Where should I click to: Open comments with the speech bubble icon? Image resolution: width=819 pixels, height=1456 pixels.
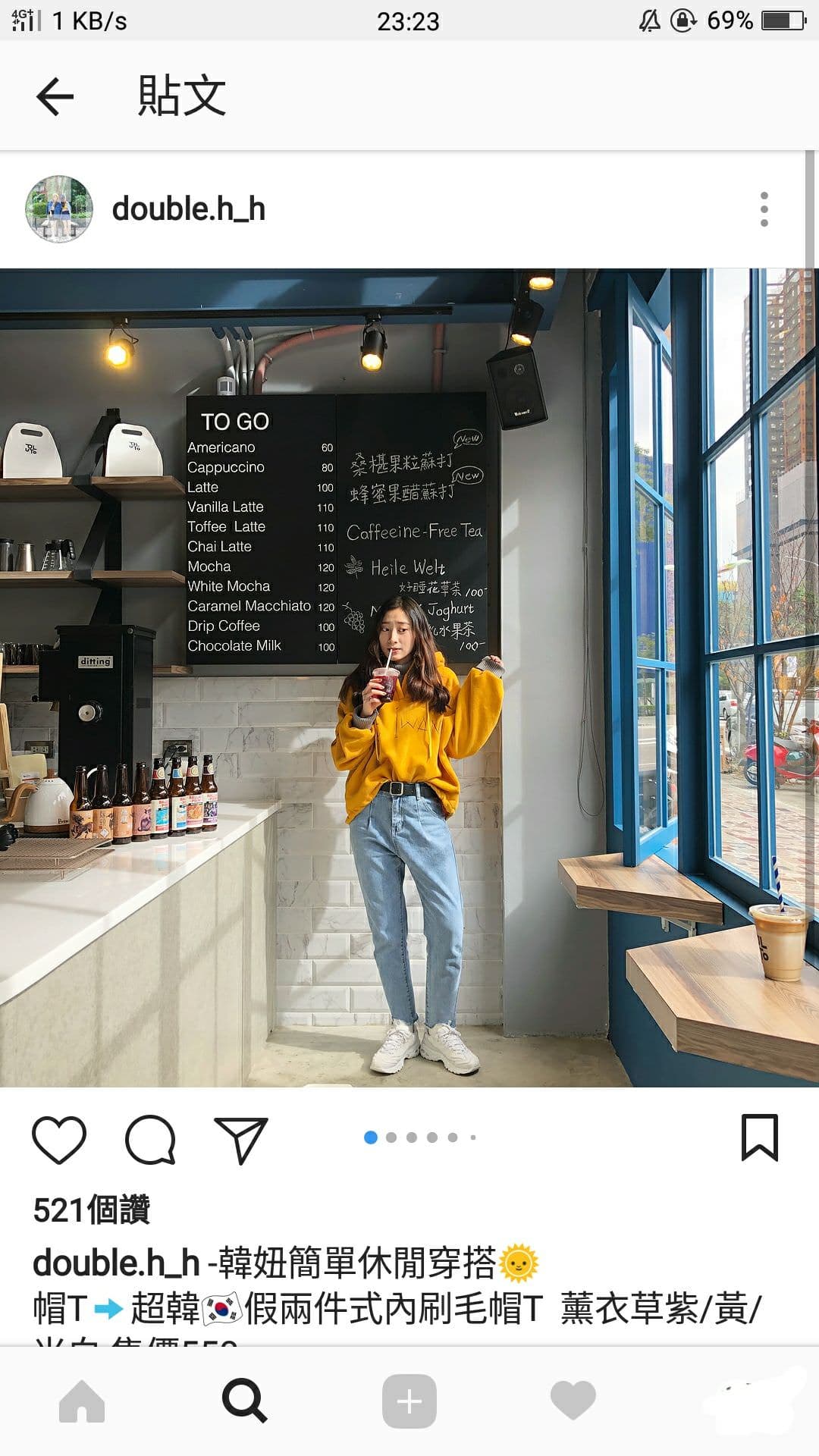click(x=150, y=1139)
